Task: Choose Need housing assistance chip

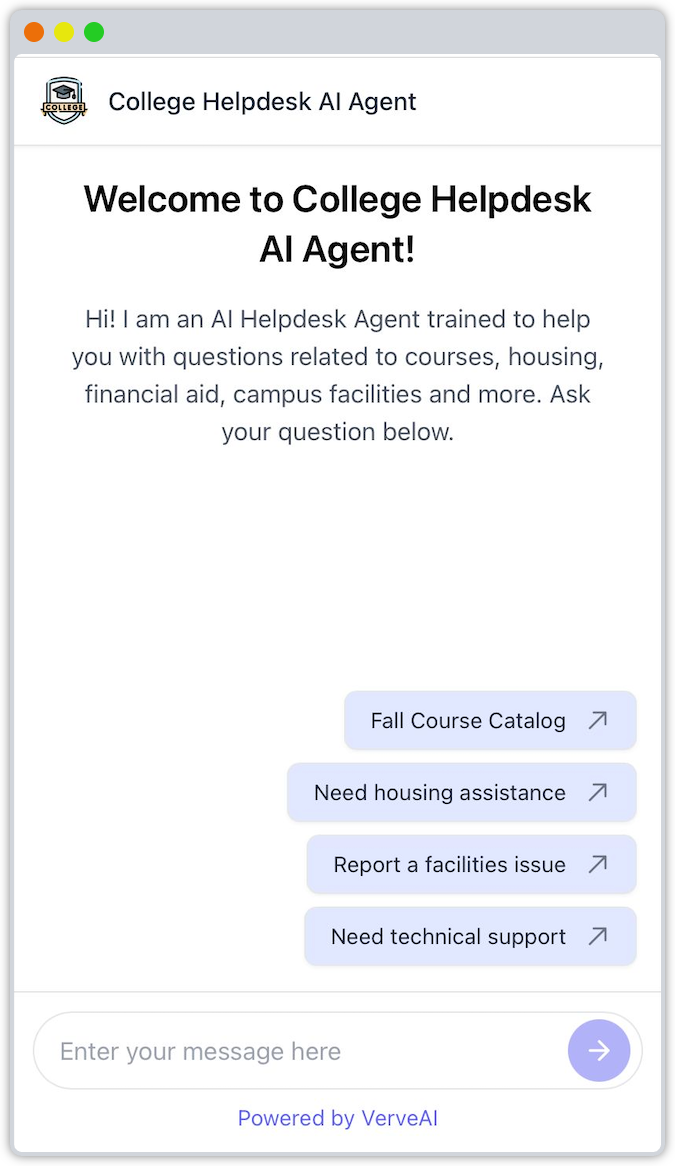Action: (x=461, y=792)
